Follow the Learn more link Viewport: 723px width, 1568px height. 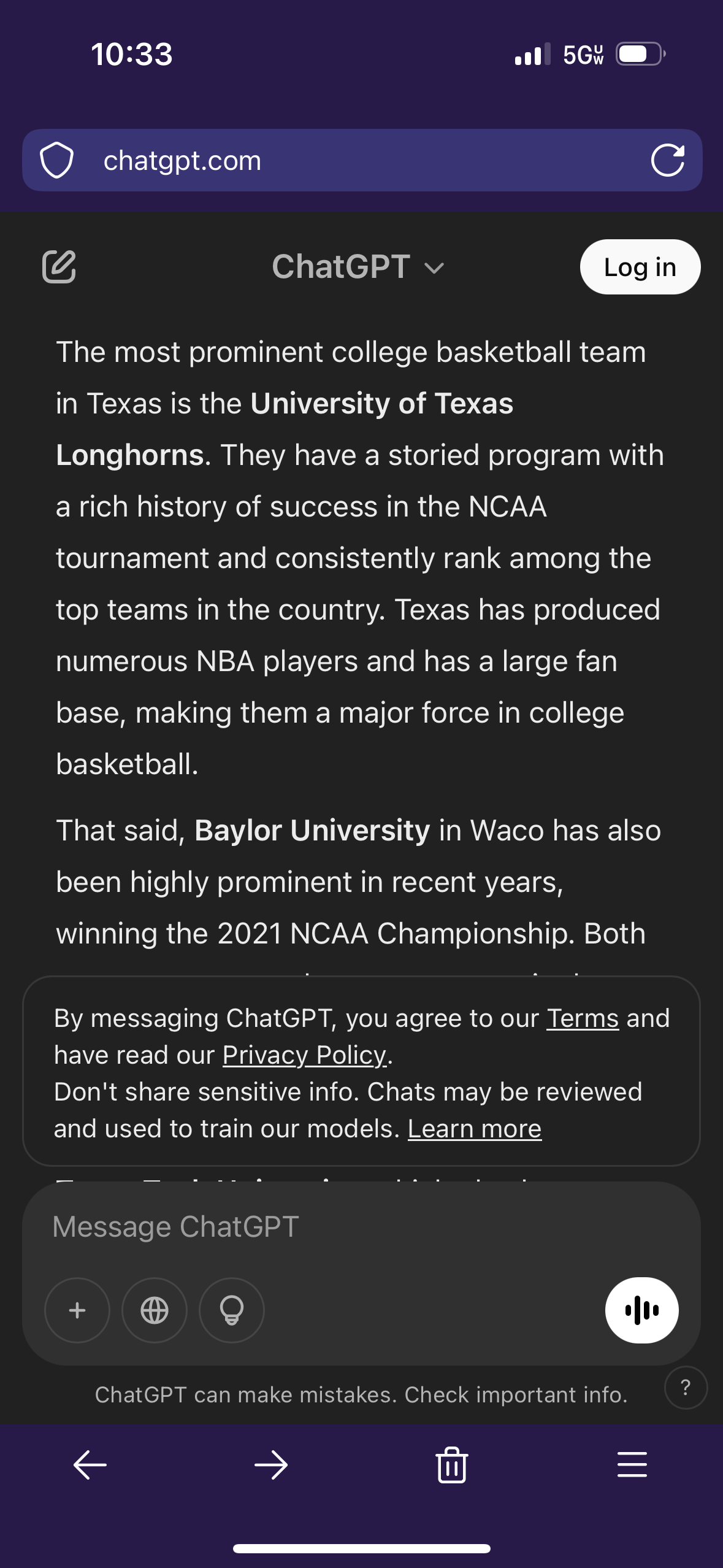click(x=475, y=1129)
